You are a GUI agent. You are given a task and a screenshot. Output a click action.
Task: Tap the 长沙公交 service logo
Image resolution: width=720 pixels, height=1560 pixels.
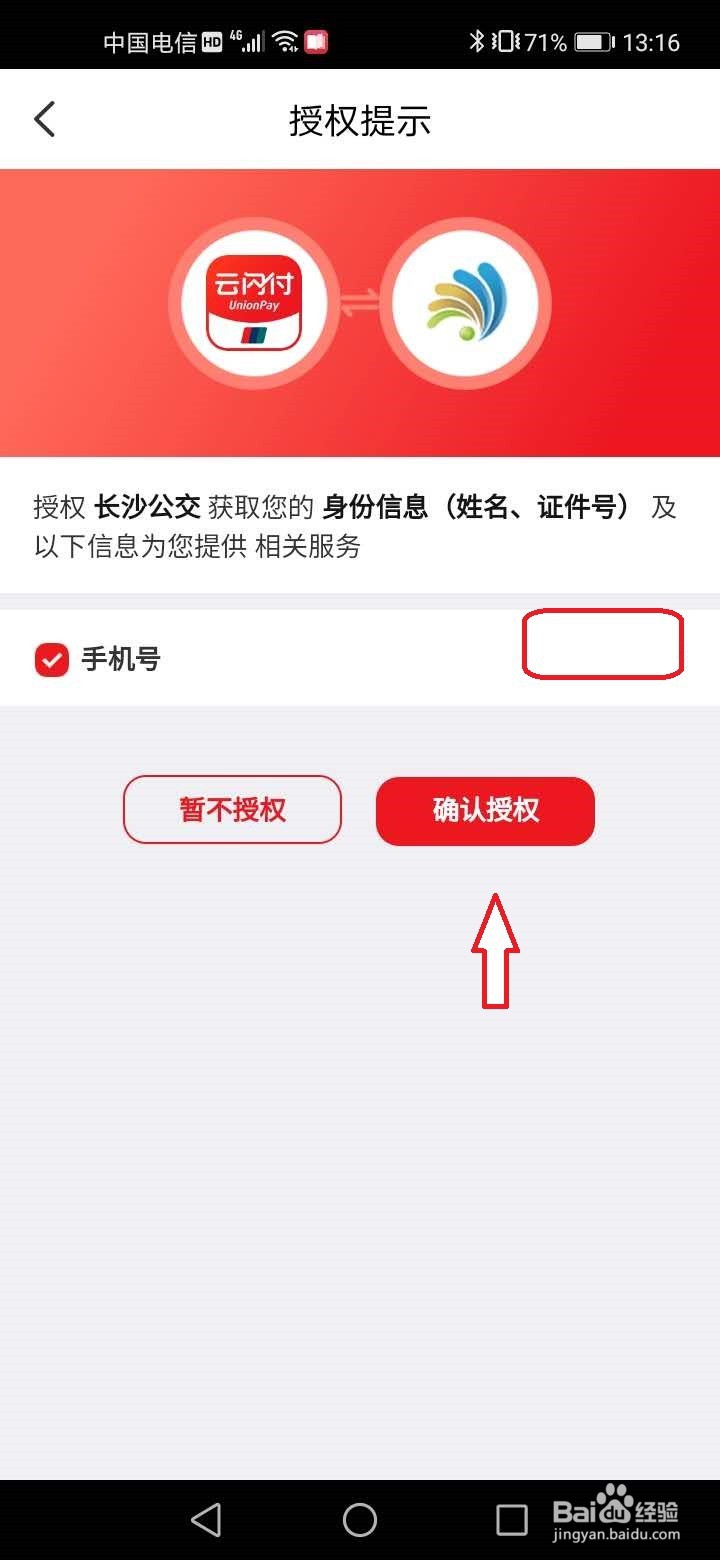465,300
